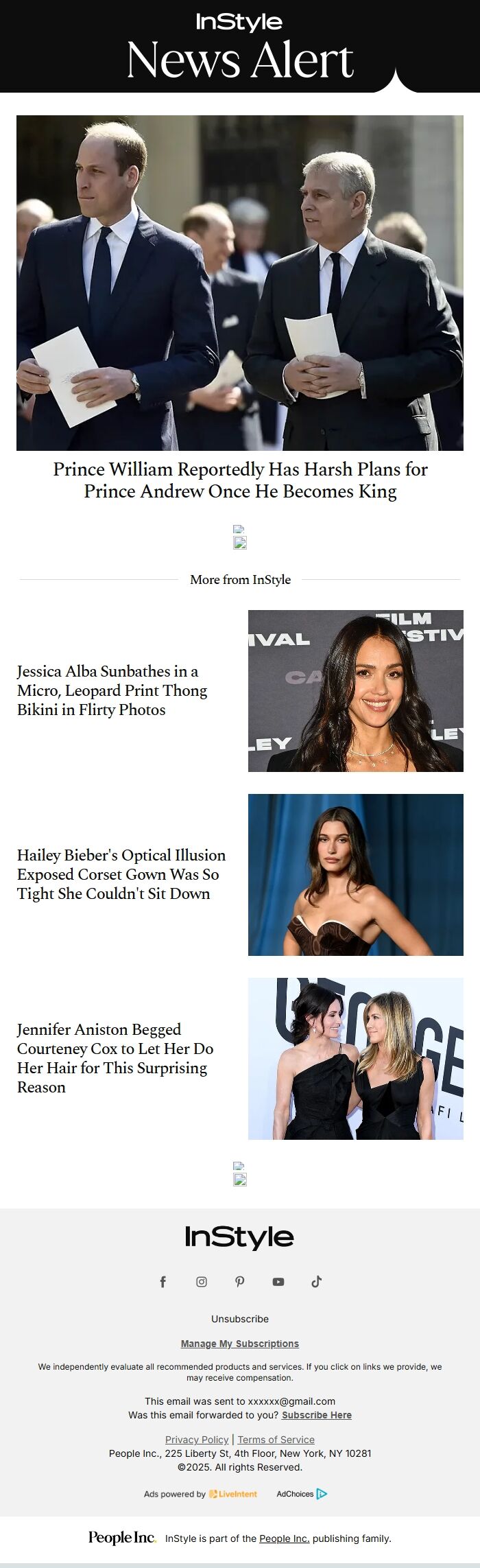Open the Prince William and Andrew story photo
Screen dimensions: 480x1568
240,283
